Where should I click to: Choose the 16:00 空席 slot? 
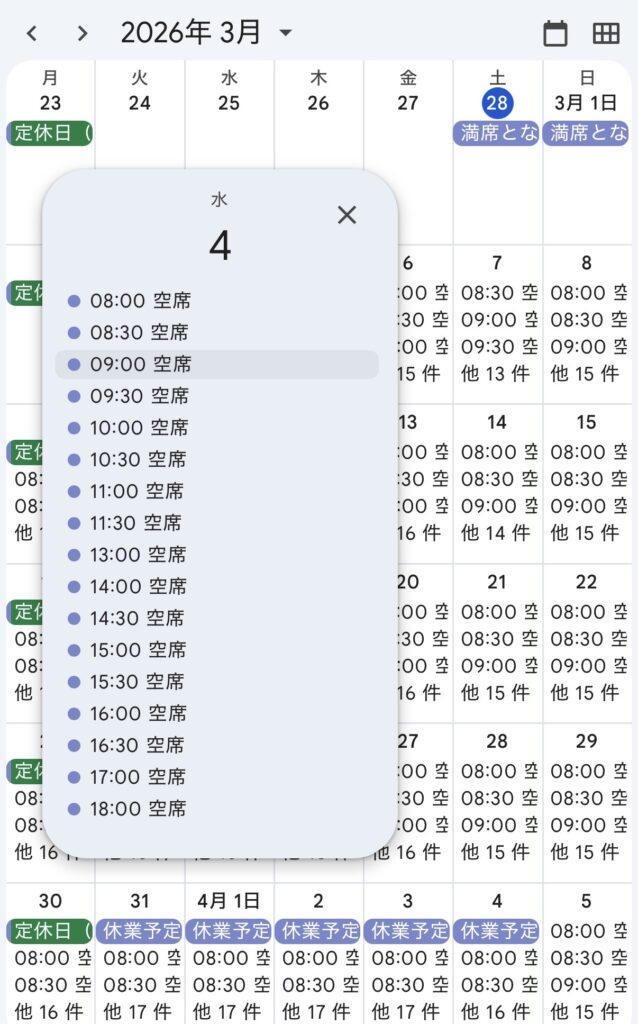click(x=138, y=713)
